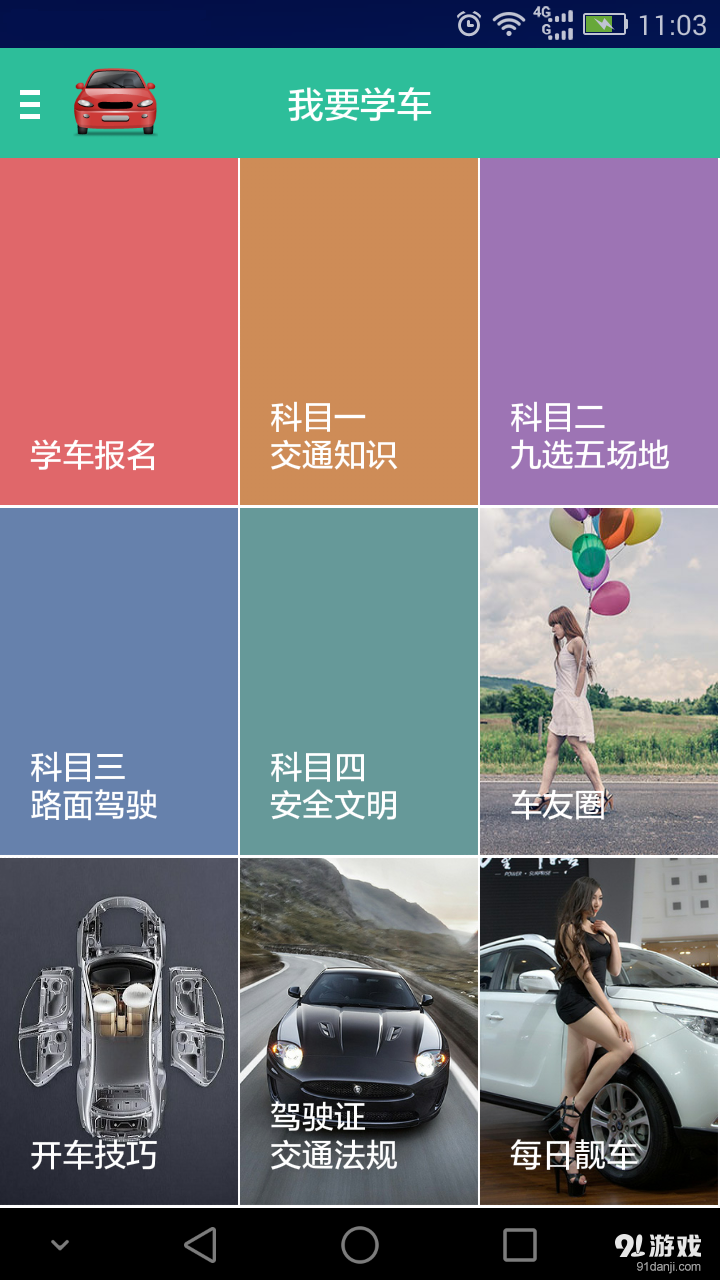720x1280 pixels.
Task: Tap the 我要学车 title bar
Action: click(360, 103)
